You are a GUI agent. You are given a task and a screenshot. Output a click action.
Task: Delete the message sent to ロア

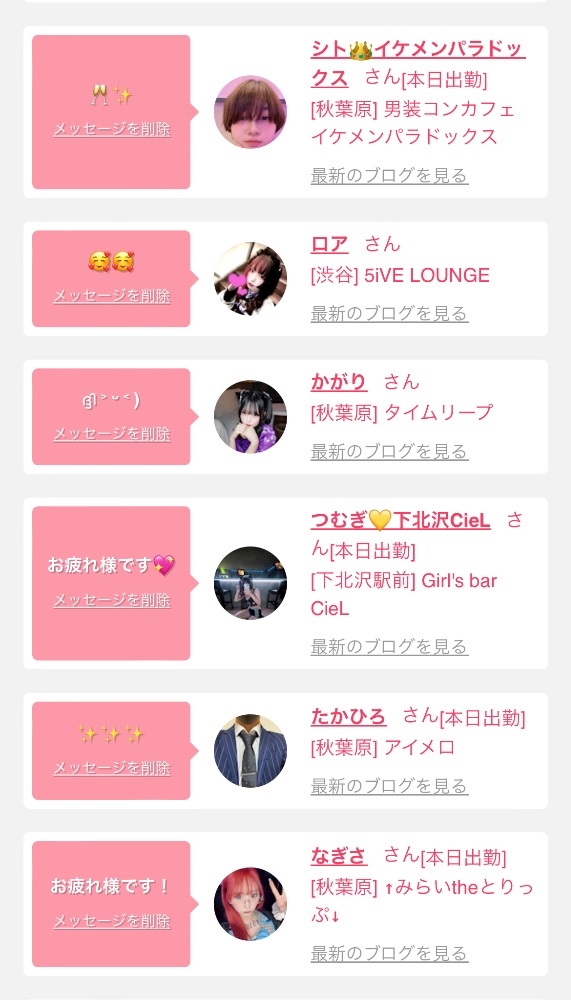click(x=112, y=296)
